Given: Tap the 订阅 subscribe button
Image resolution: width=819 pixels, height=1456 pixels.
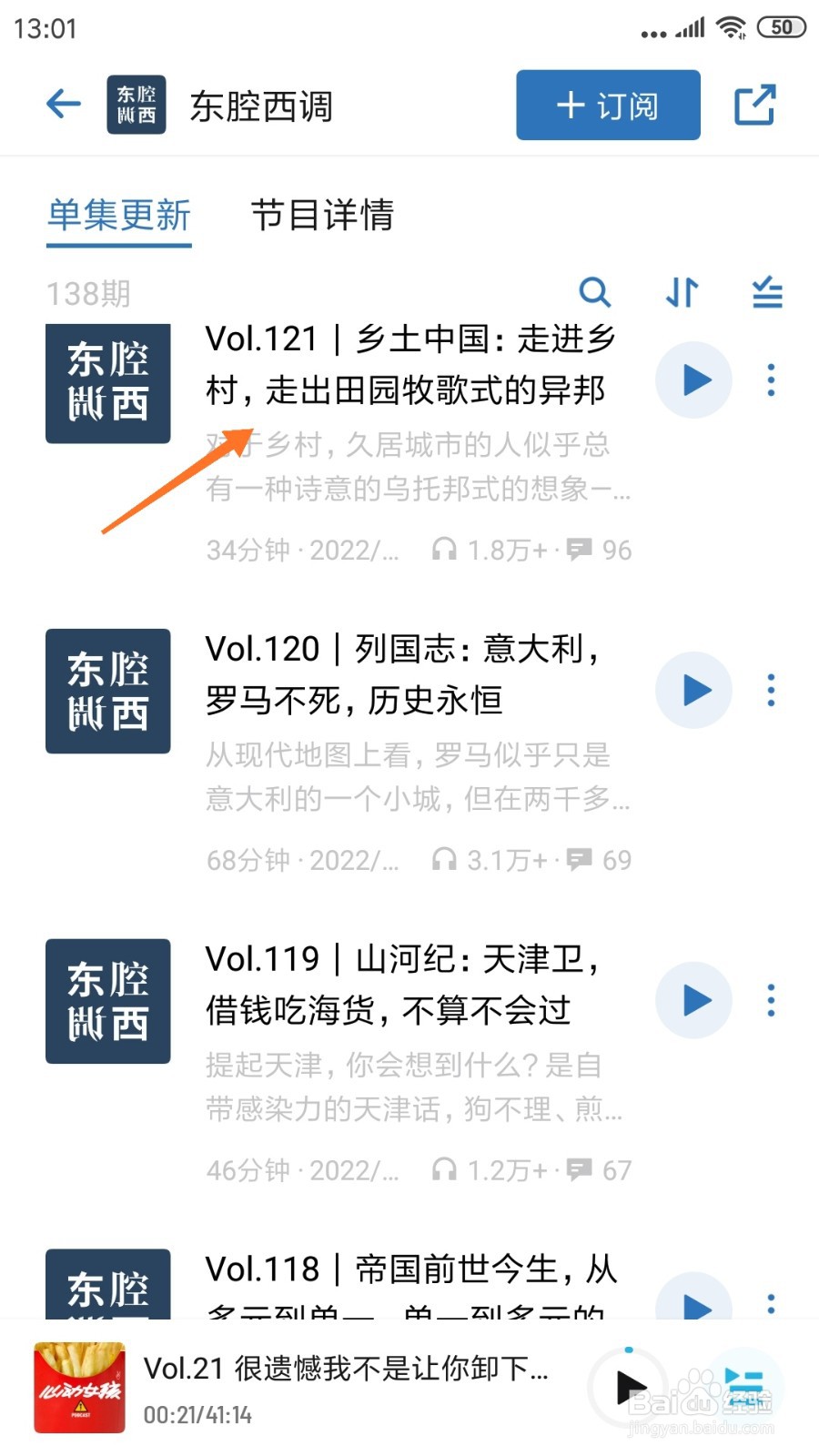Looking at the screenshot, I should tap(607, 105).
